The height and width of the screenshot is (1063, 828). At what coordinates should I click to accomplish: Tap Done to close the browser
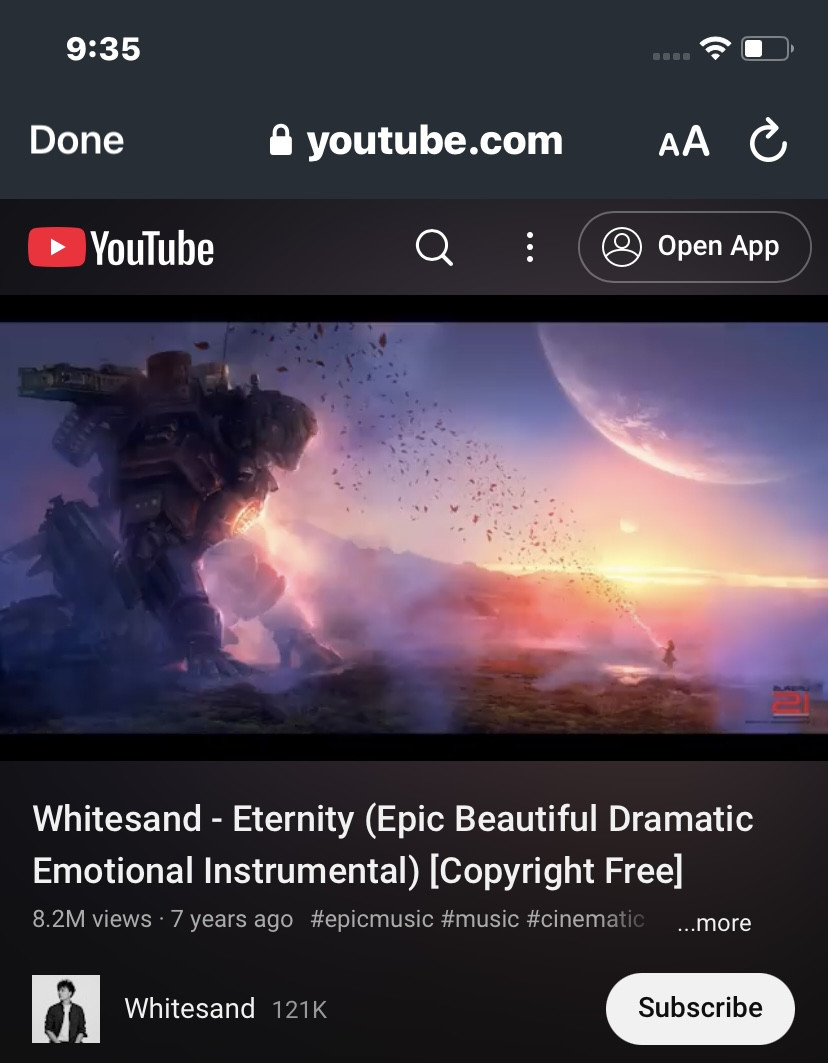pos(77,140)
